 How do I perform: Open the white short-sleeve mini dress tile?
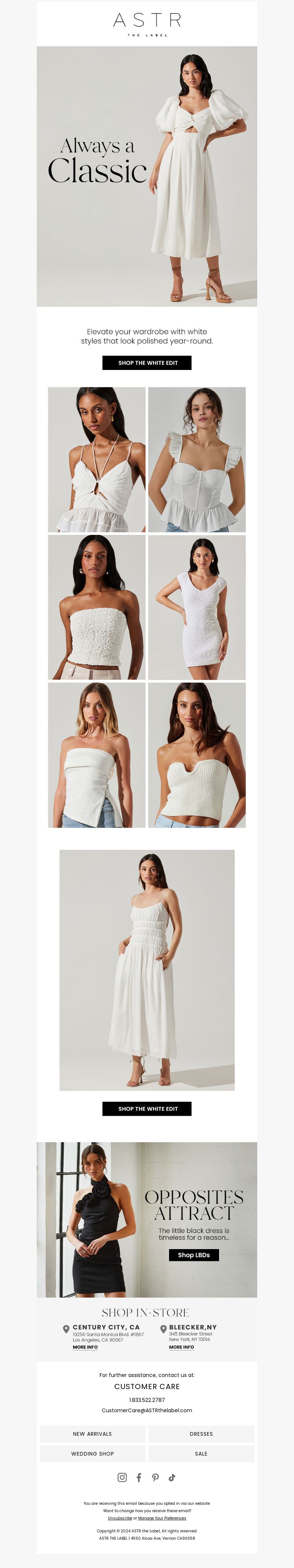pos(197,607)
